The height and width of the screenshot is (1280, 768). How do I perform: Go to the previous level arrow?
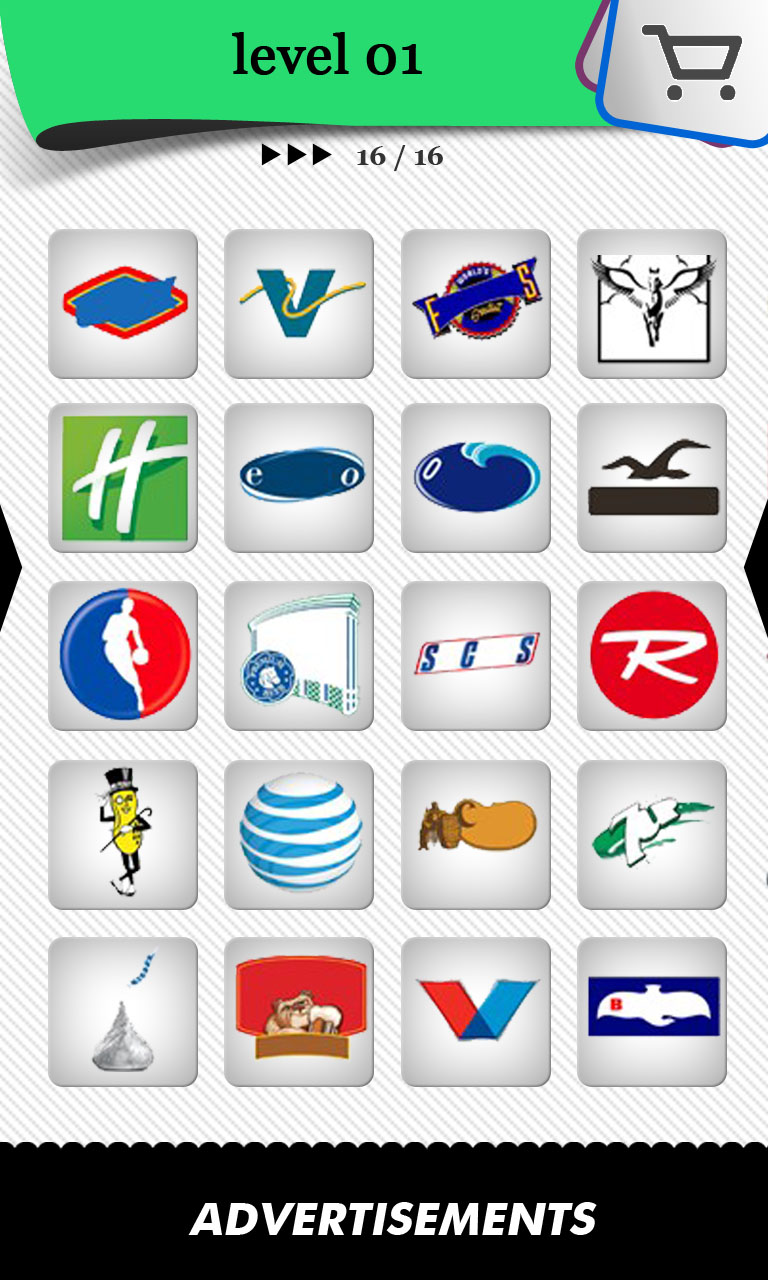(10, 570)
